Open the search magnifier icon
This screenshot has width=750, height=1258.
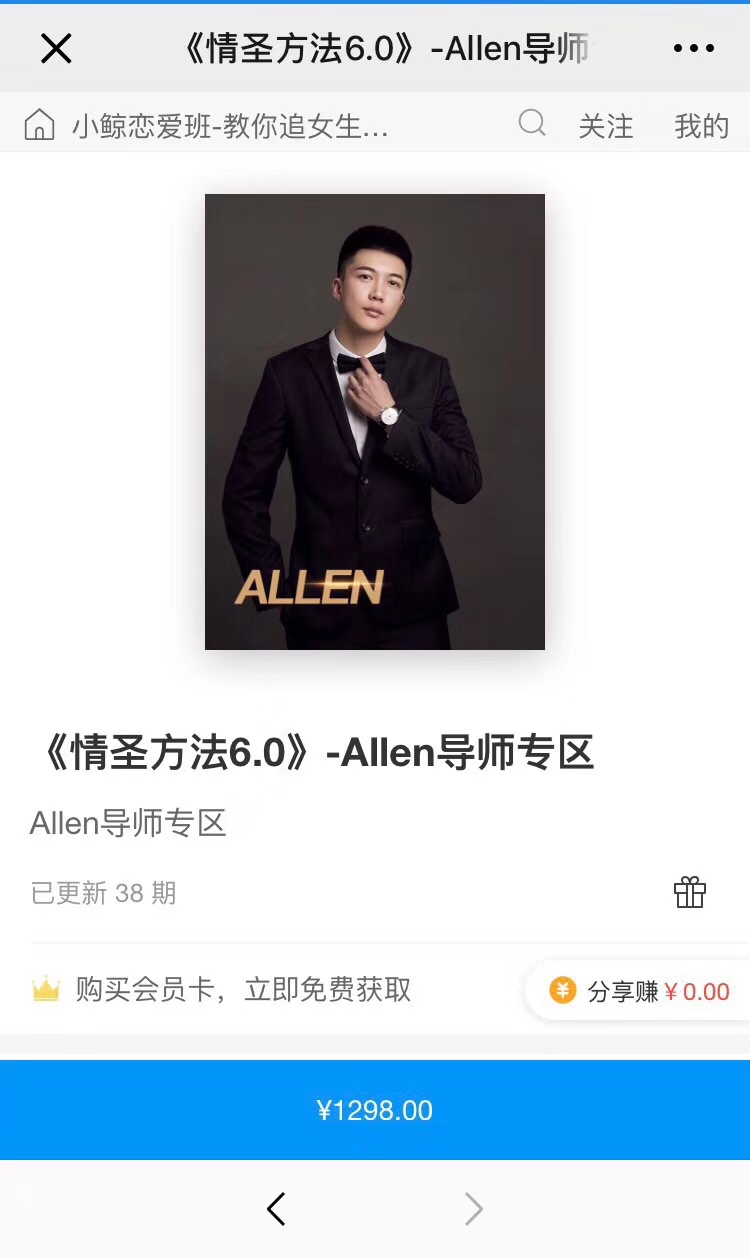point(532,124)
